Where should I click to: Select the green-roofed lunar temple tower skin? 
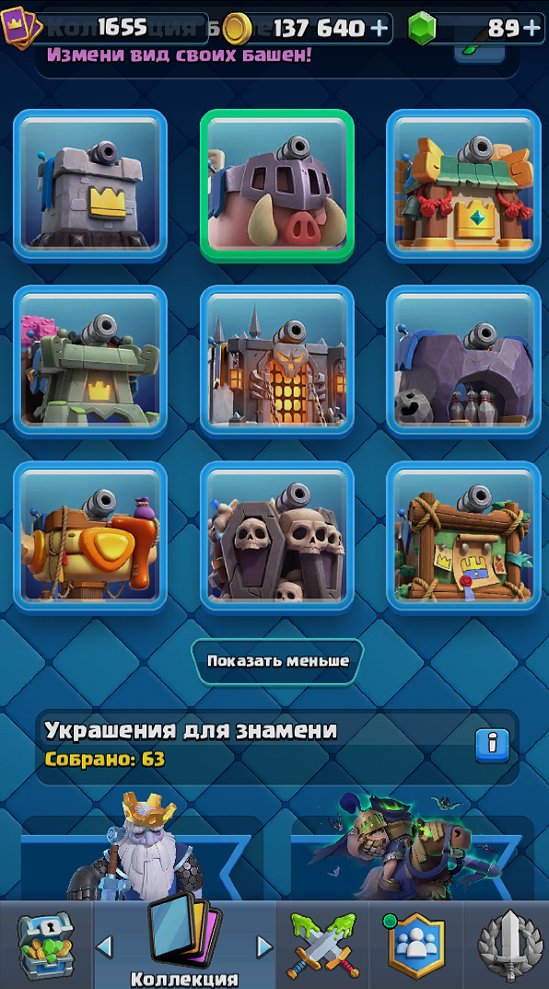pyautogui.click(x=464, y=185)
